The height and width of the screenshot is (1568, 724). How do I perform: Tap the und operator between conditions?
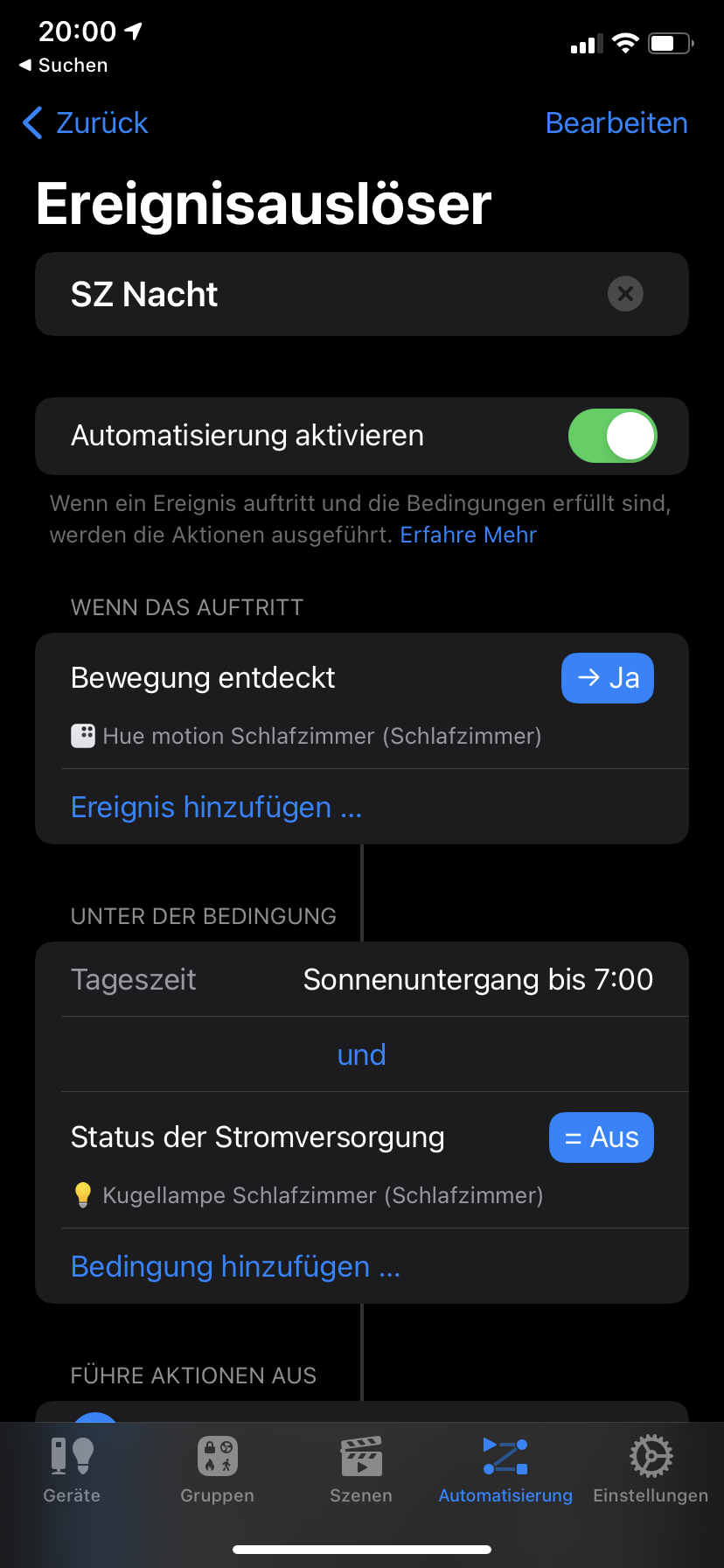pyautogui.click(x=362, y=1054)
